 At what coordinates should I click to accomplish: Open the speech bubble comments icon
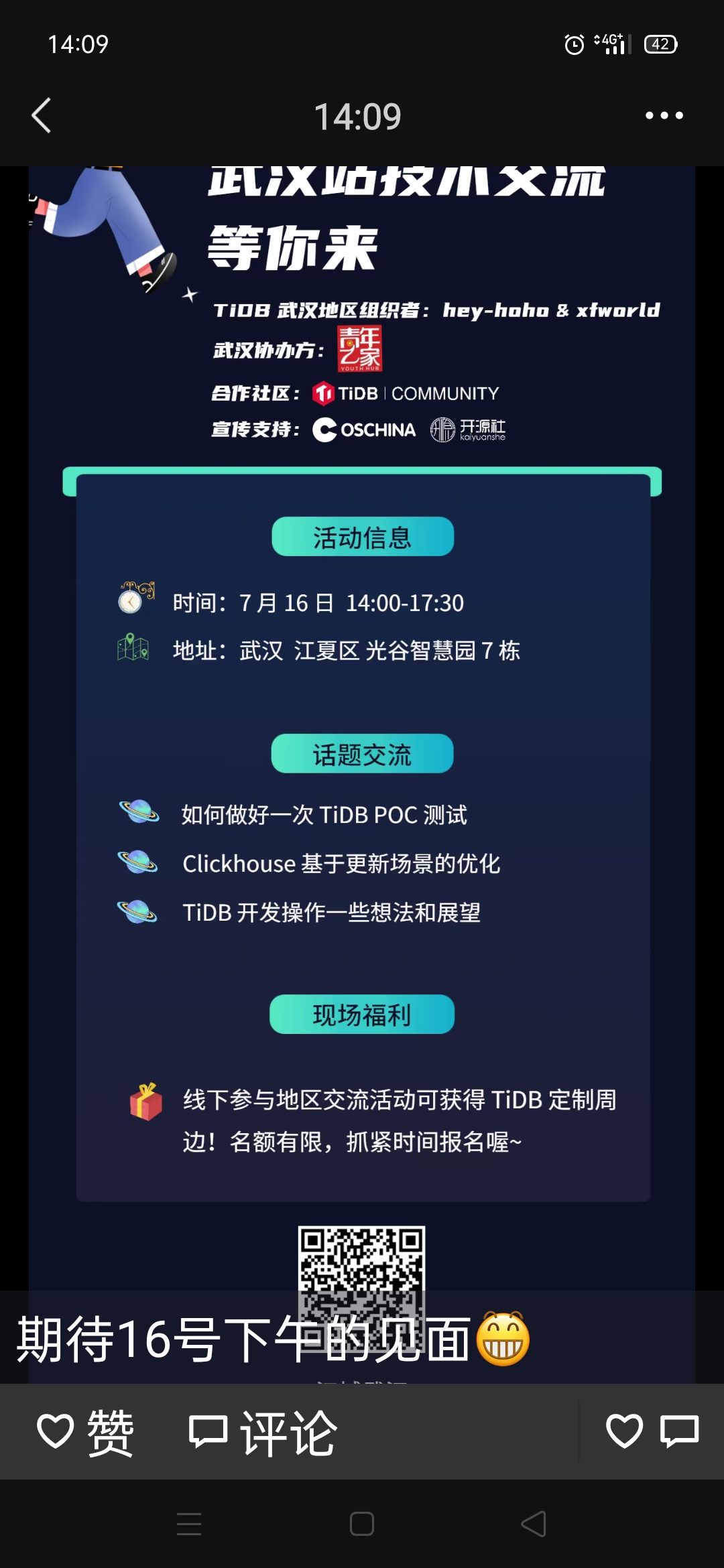(679, 1431)
